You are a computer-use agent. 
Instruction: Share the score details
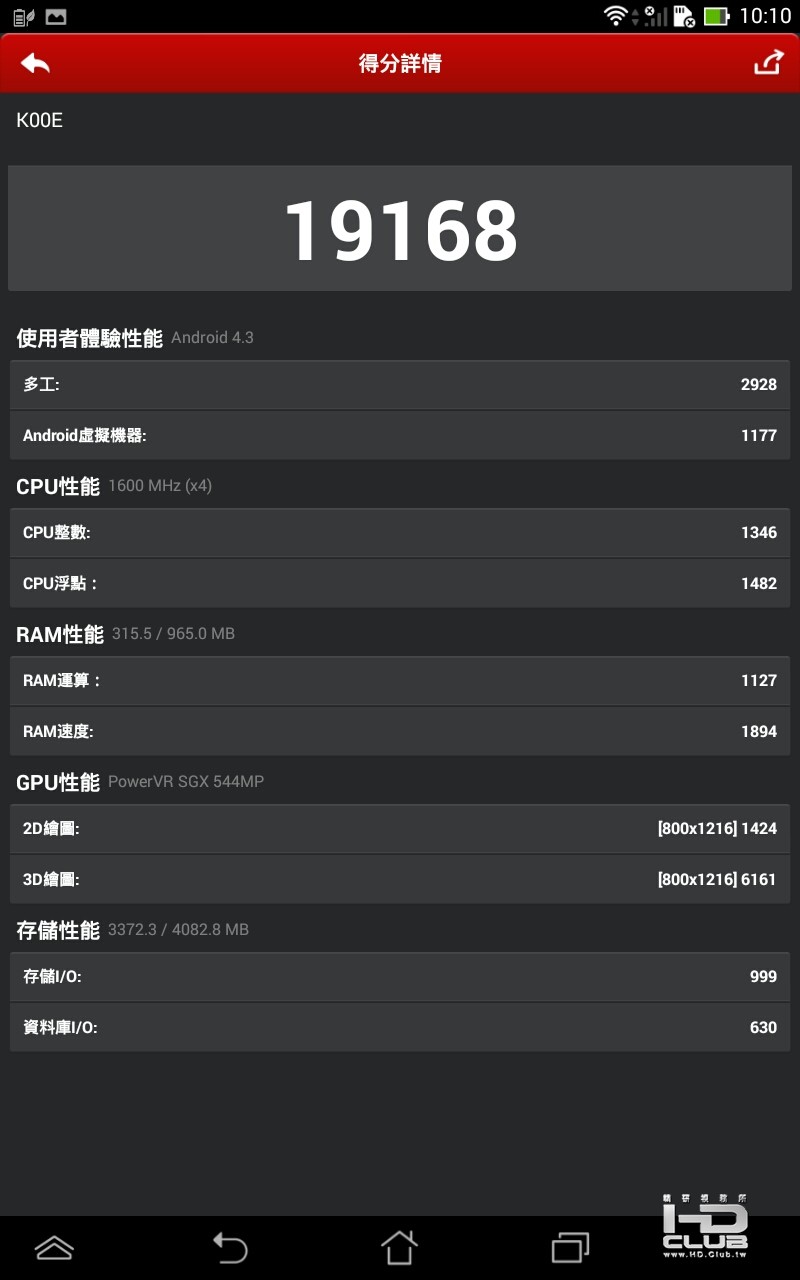(768, 63)
